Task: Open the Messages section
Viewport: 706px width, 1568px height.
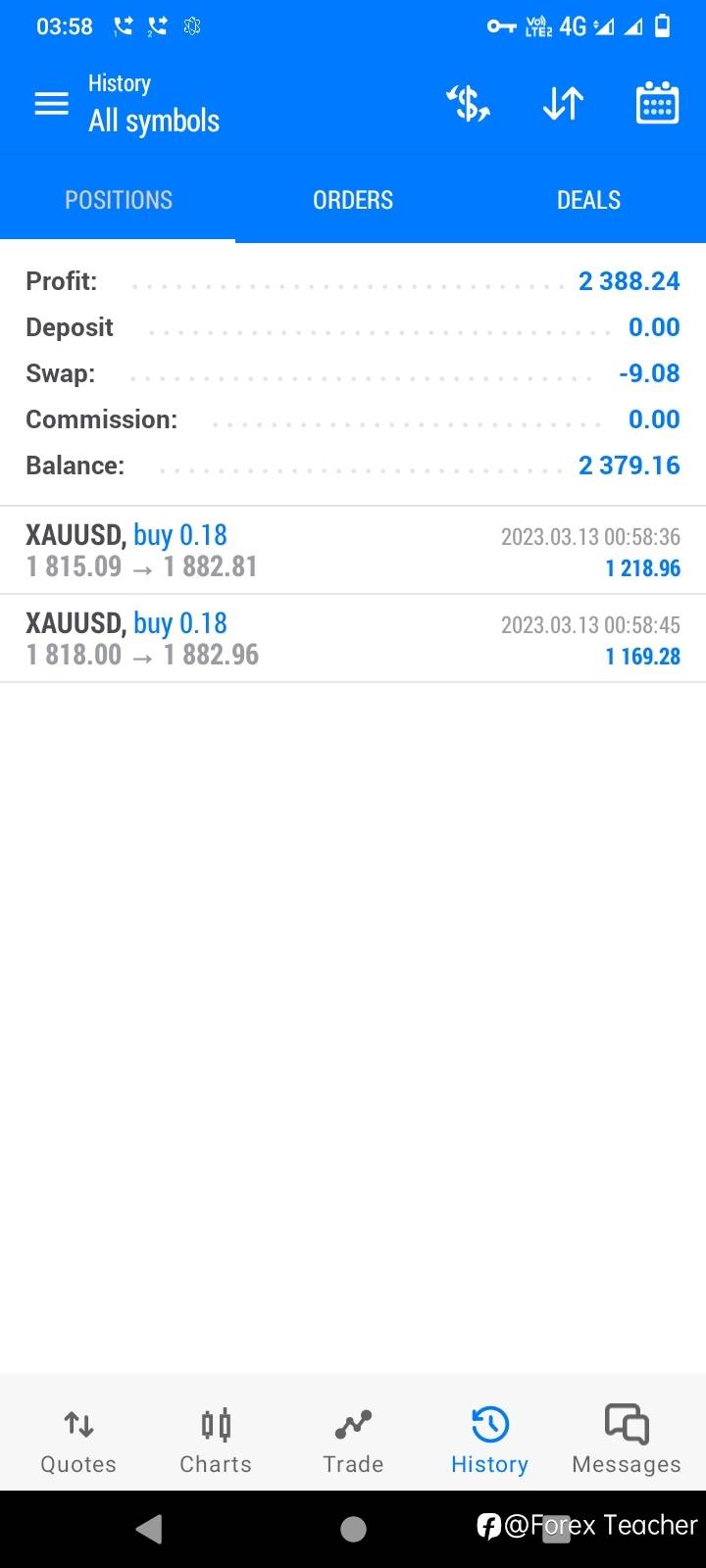Action: [x=627, y=1441]
